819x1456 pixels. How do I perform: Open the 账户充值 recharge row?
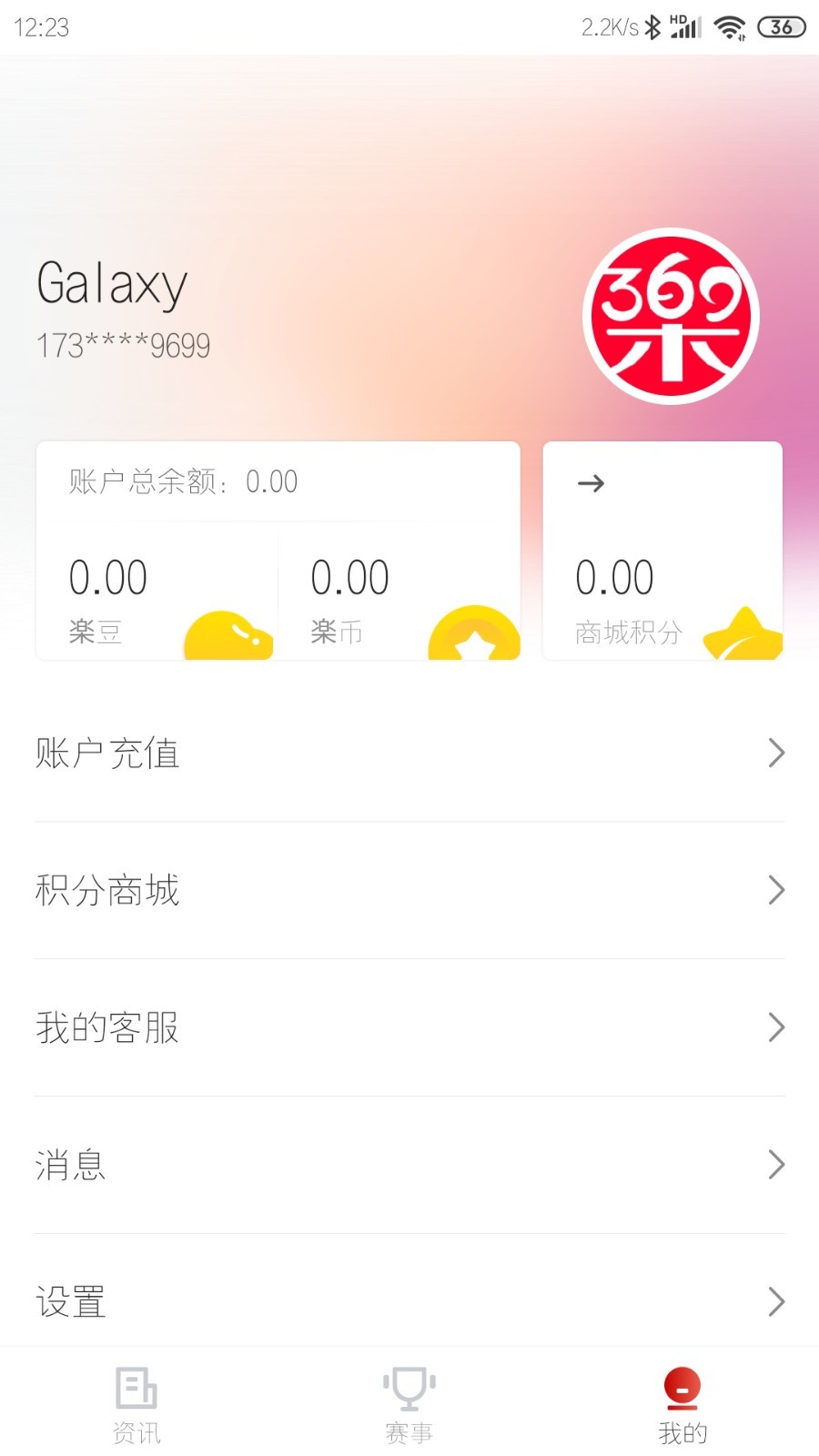point(409,753)
